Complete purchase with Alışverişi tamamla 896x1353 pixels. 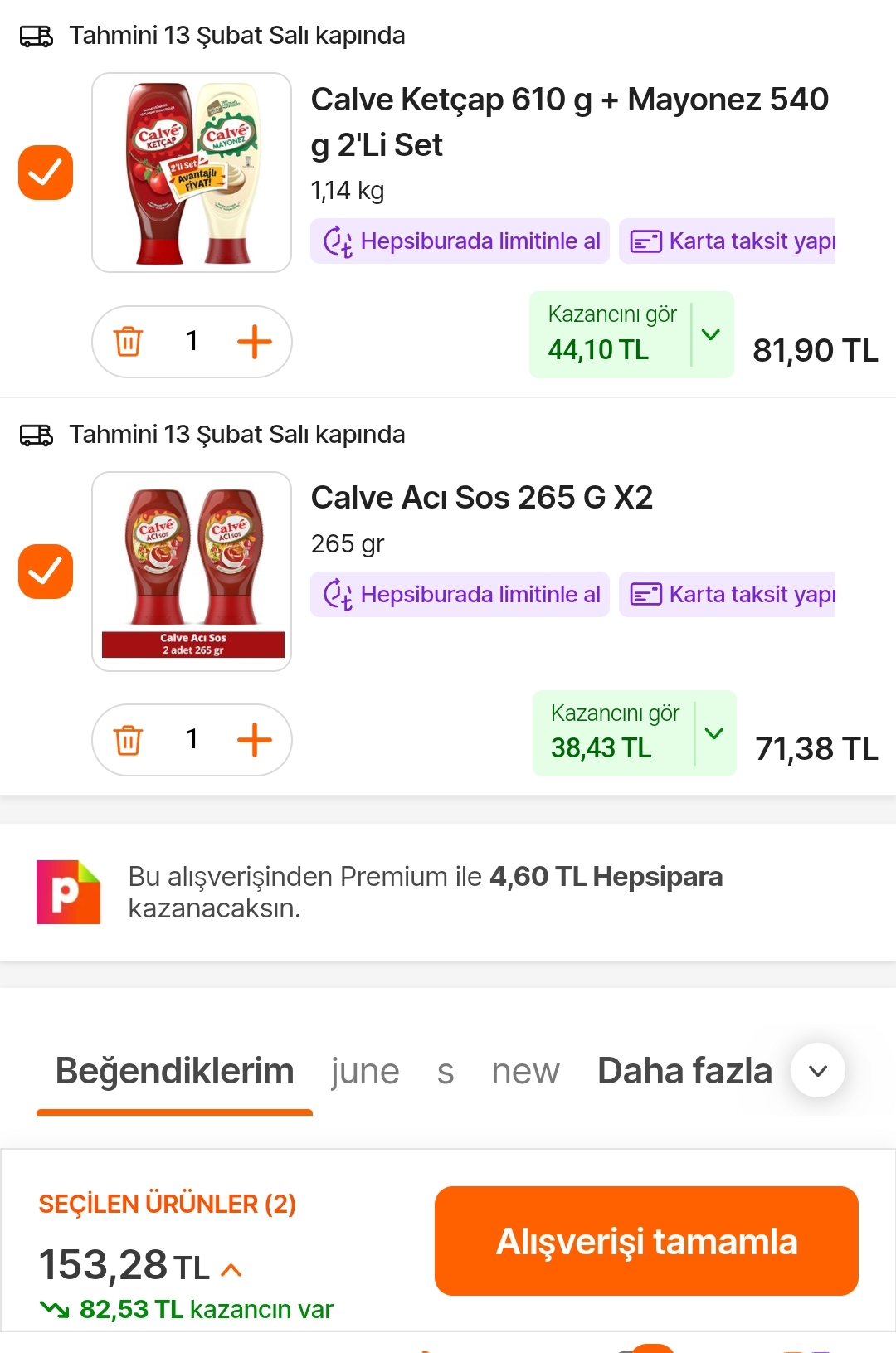[x=646, y=1241]
